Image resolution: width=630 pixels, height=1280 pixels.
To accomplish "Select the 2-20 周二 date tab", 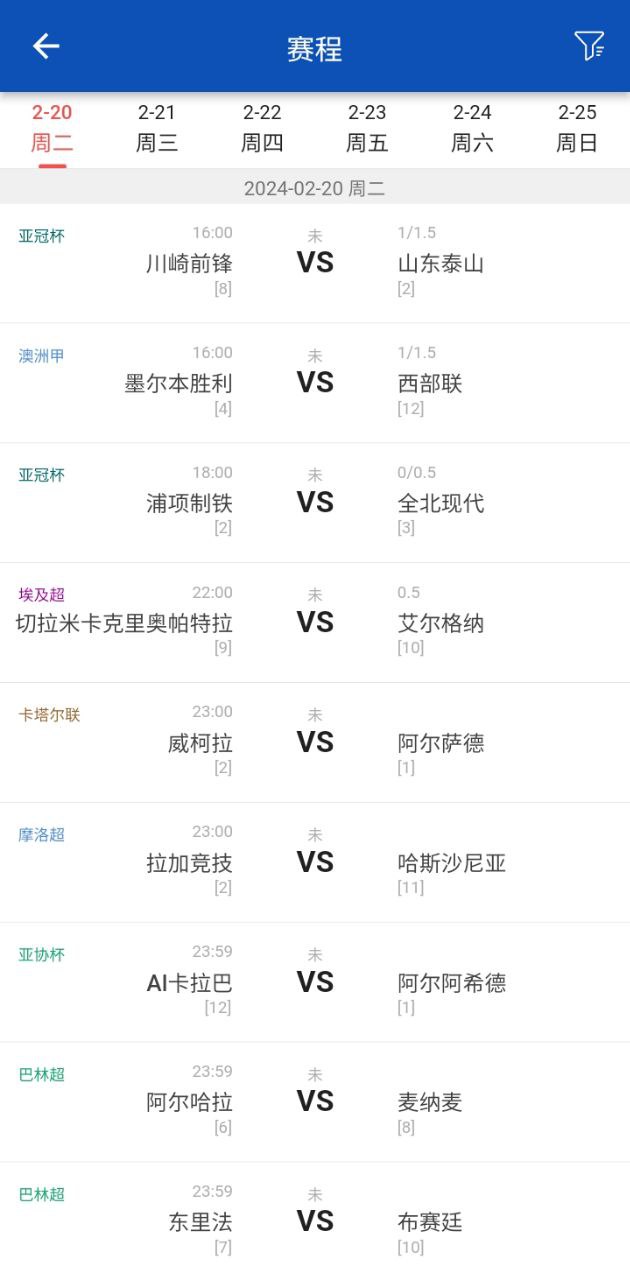I will tap(52, 129).
